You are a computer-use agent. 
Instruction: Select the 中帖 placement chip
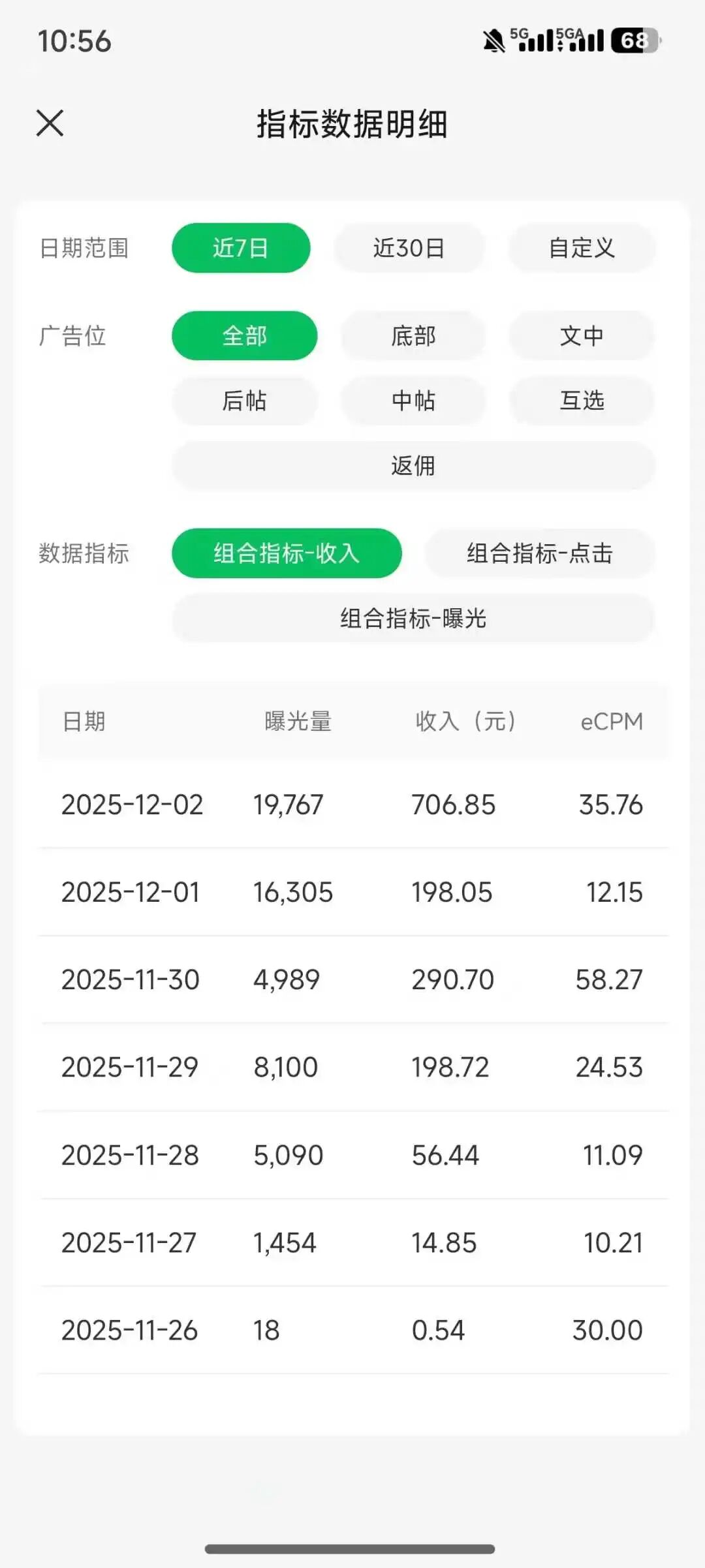413,401
